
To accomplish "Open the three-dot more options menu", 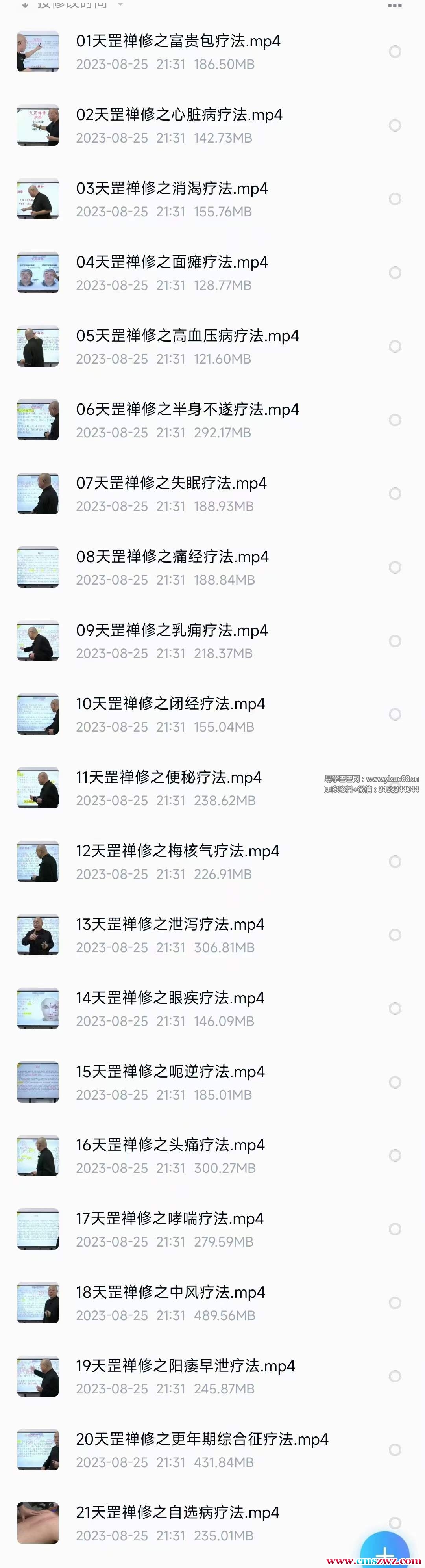I will coord(395,6).
